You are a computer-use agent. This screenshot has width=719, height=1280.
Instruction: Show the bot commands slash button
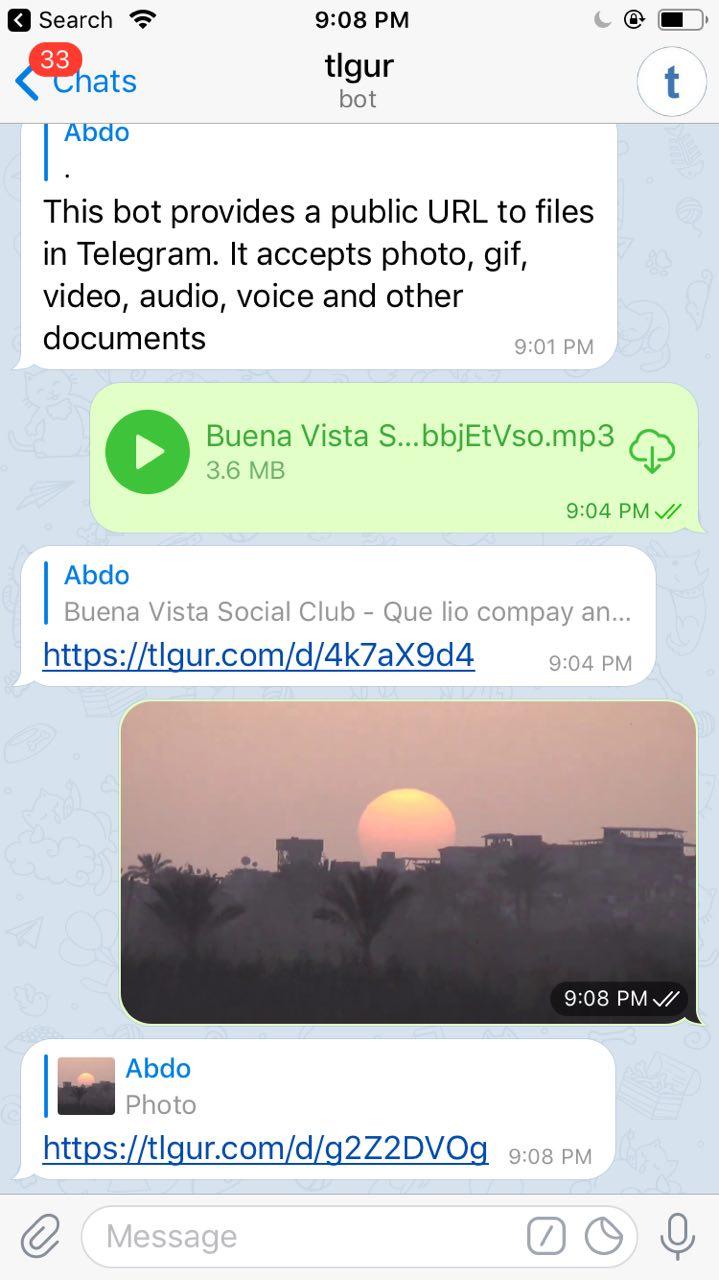tap(546, 1237)
